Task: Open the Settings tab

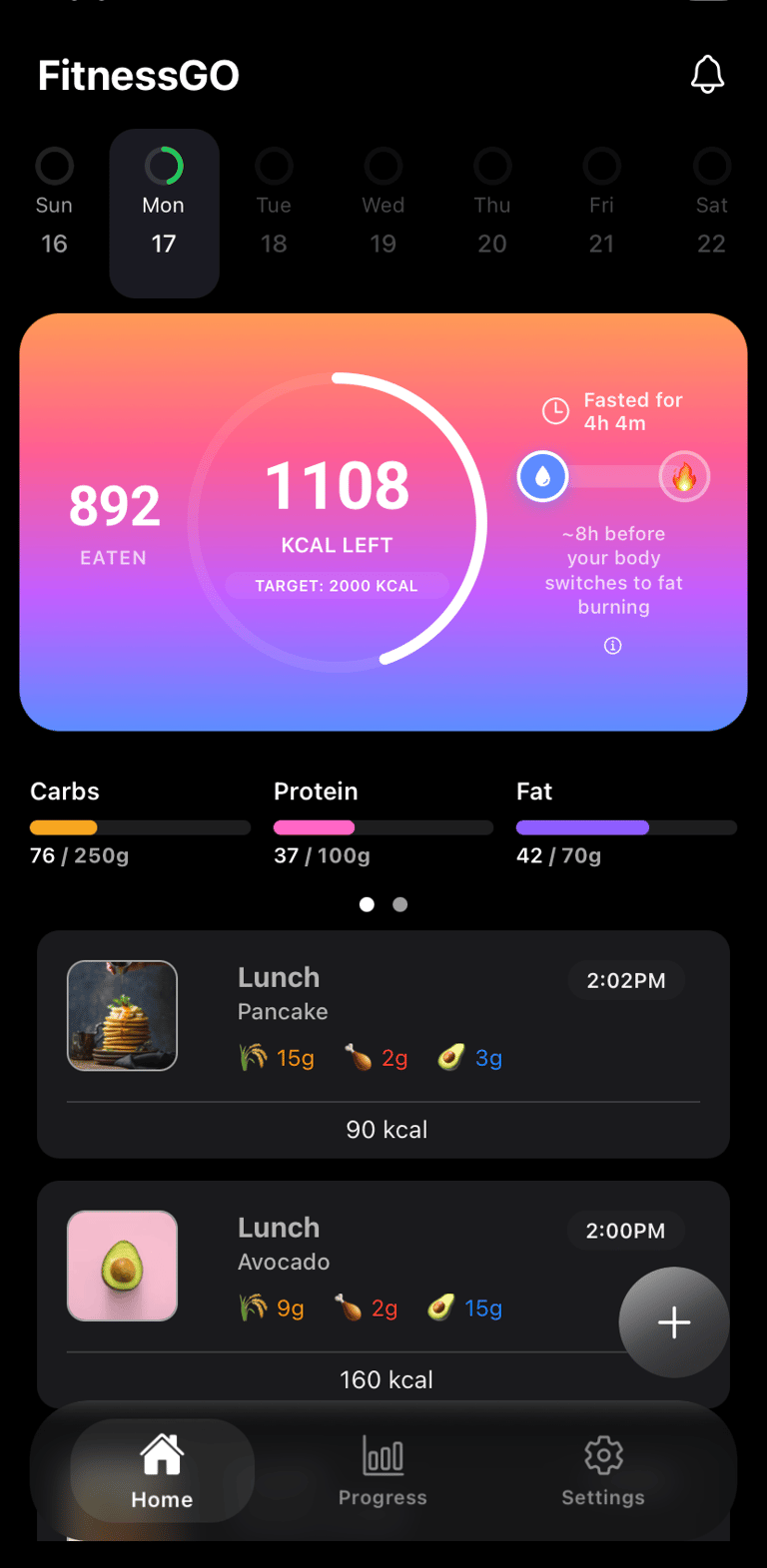Action: point(603,1471)
